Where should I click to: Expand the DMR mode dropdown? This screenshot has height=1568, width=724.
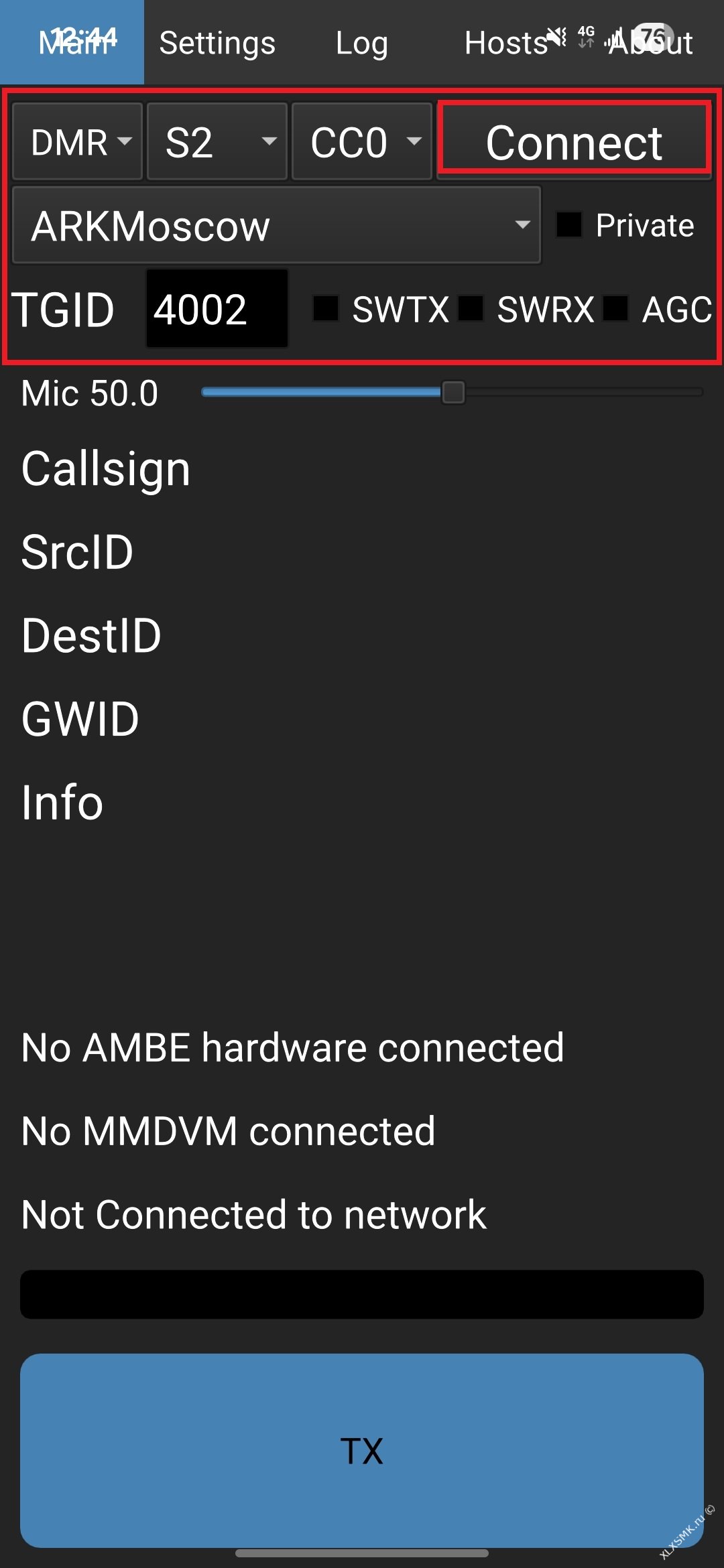coord(78,141)
